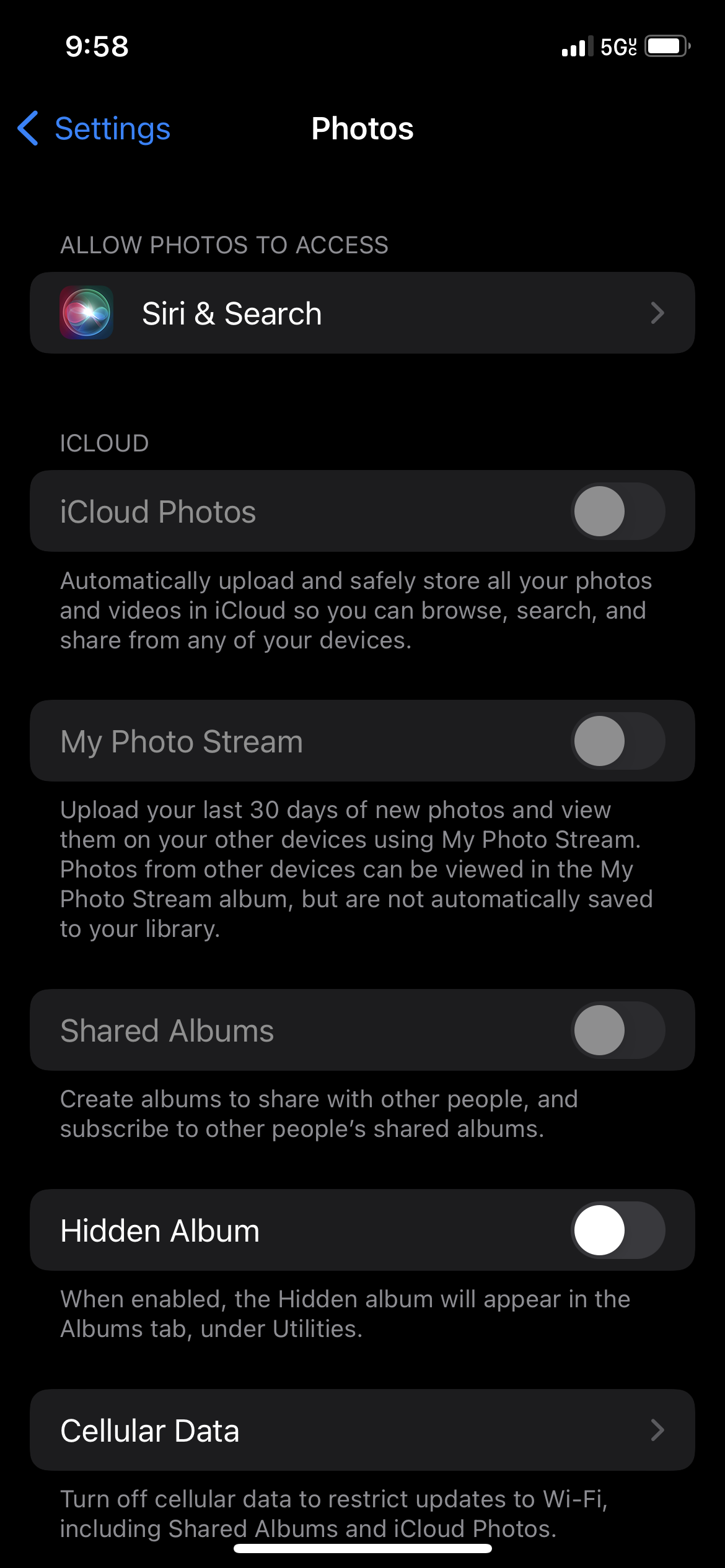Open Siri & Search settings
Image resolution: width=725 pixels, height=1568 pixels.
(x=362, y=313)
